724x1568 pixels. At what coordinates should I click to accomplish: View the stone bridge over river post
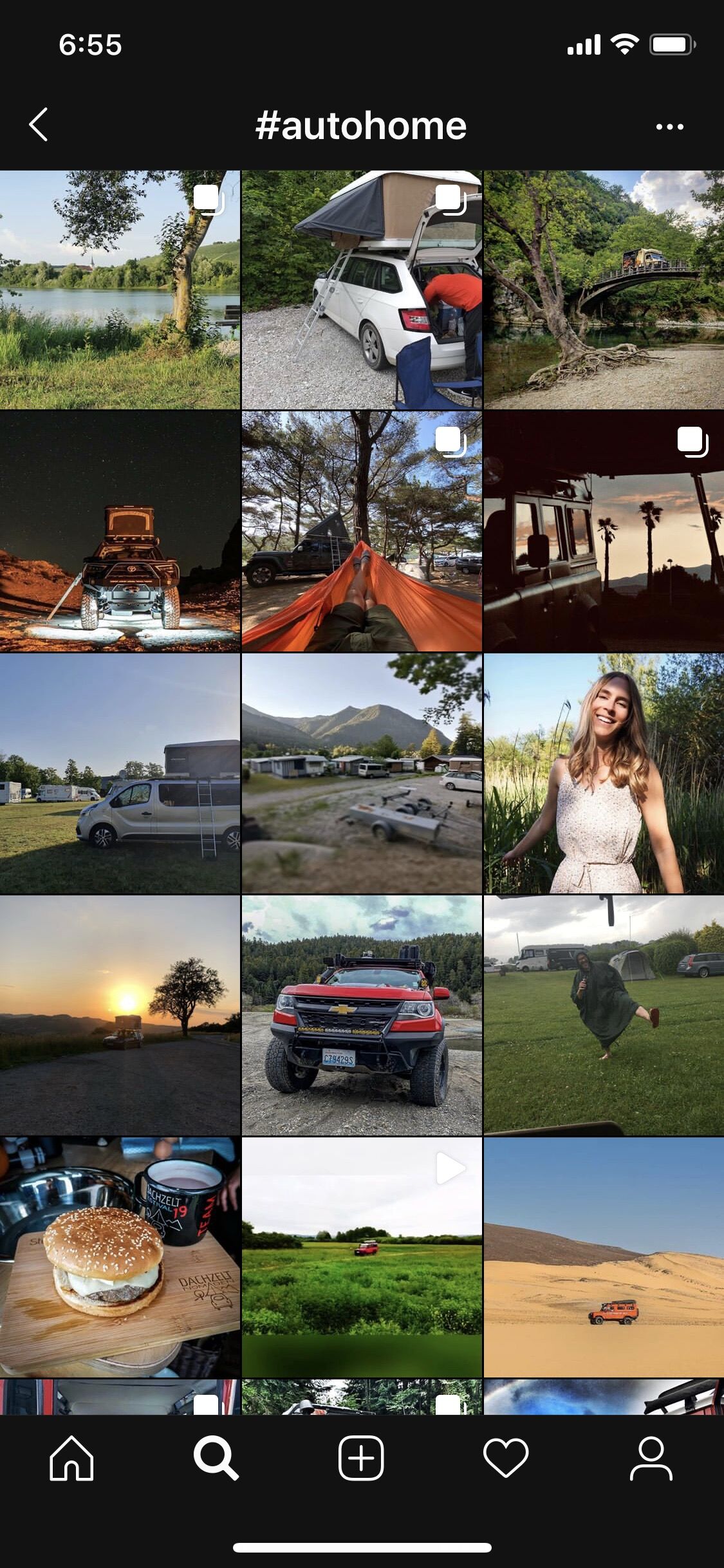coord(604,290)
